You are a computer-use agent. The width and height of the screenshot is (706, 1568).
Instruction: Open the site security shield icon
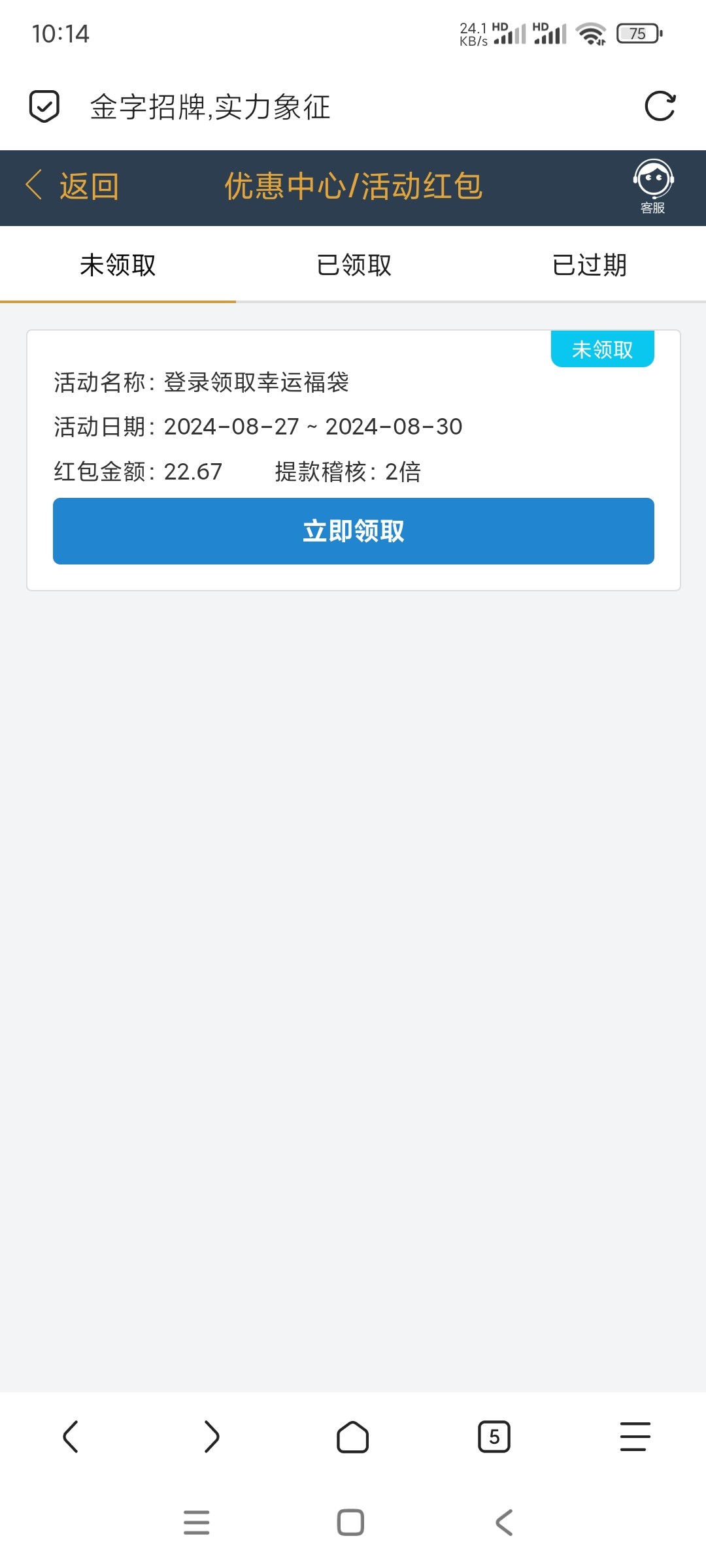tap(44, 106)
